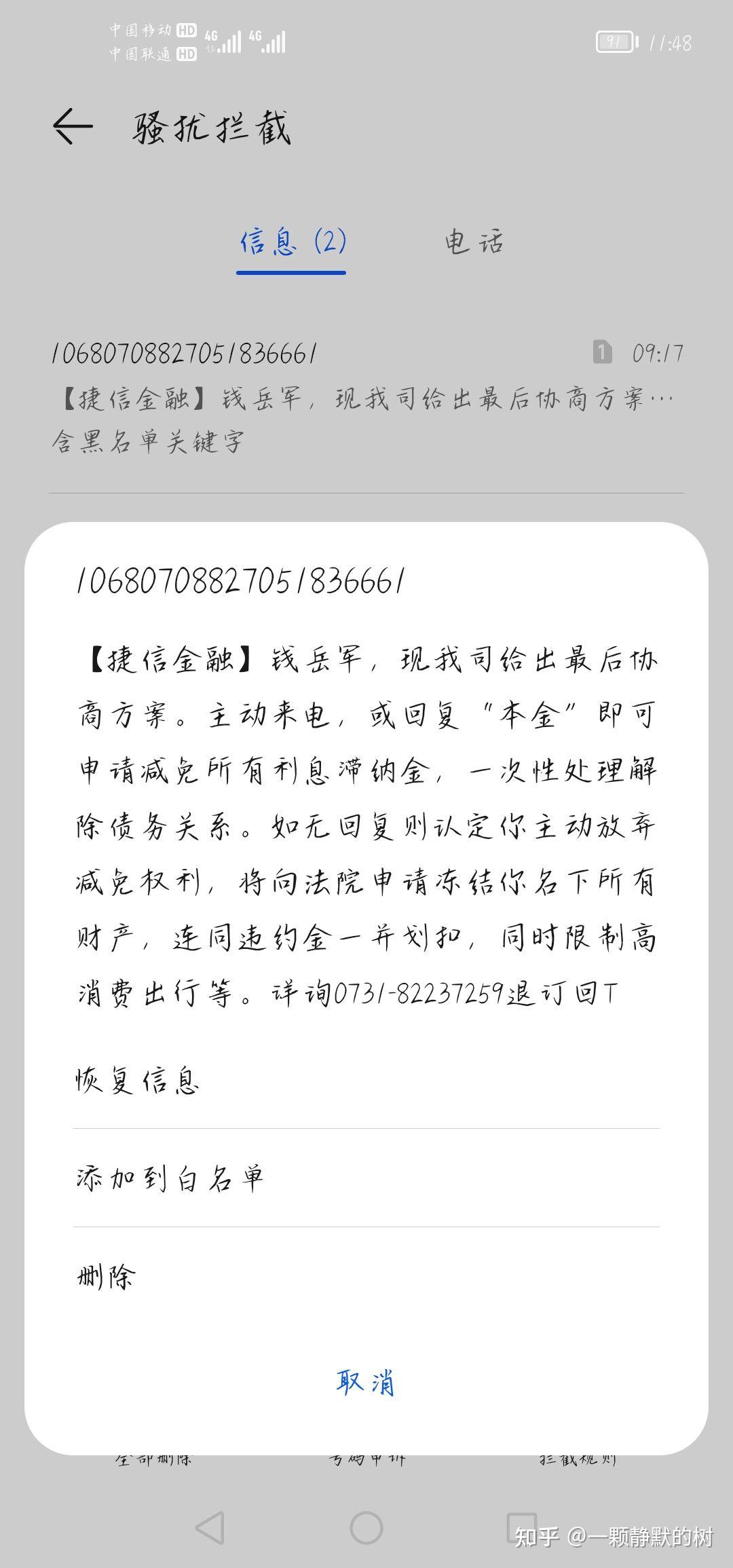Screen dimensions: 733x1568
Task: Tap 删除 to delete the blocked message
Action: coord(366,1276)
